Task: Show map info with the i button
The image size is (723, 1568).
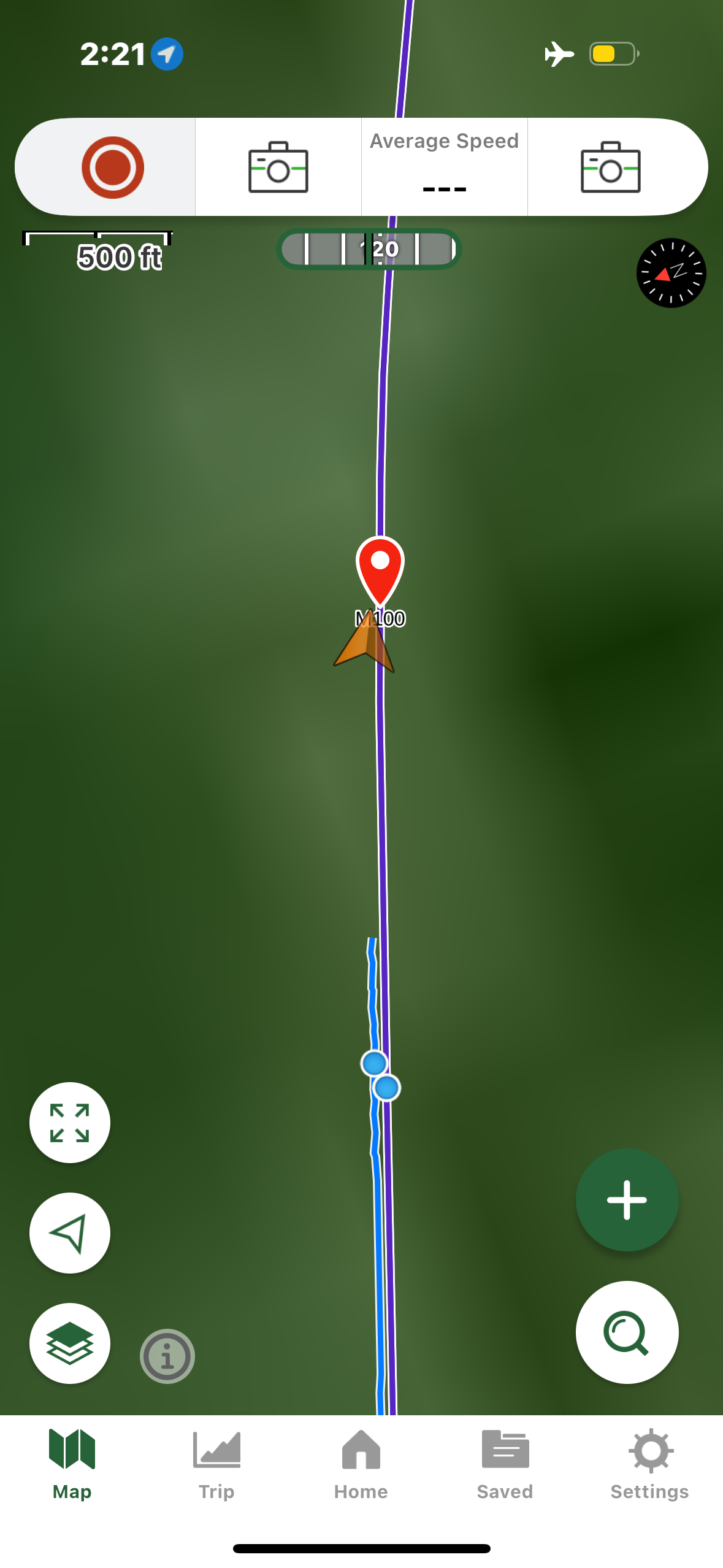Action: point(167,1356)
